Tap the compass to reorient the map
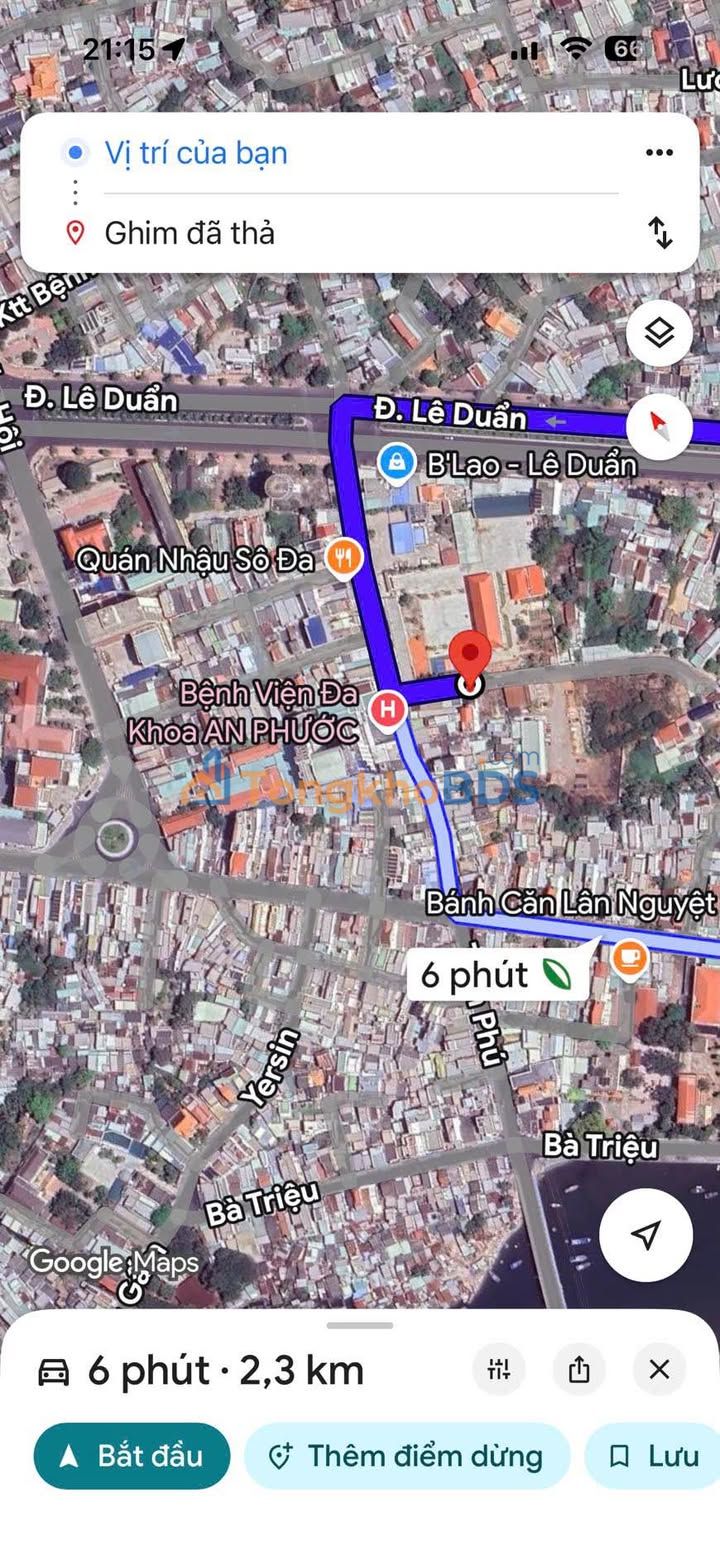 tap(659, 426)
